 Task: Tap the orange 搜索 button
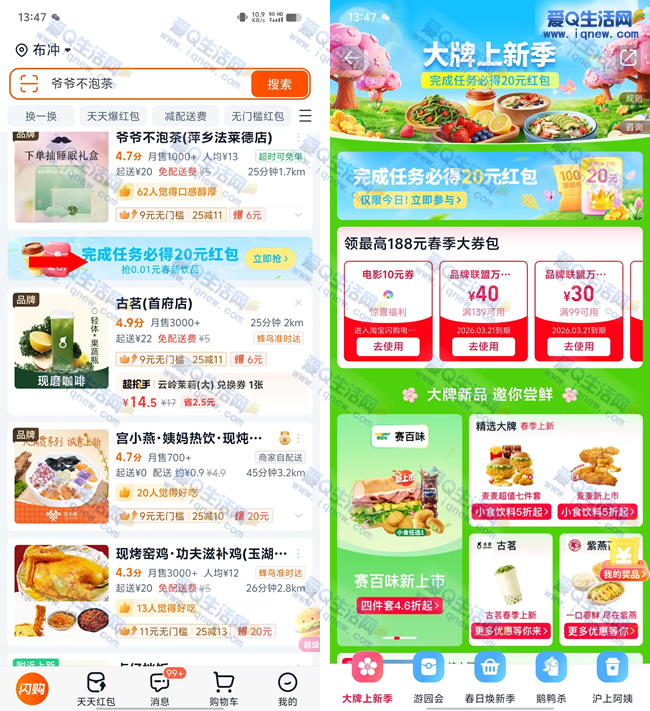click(x=279, y=84)
